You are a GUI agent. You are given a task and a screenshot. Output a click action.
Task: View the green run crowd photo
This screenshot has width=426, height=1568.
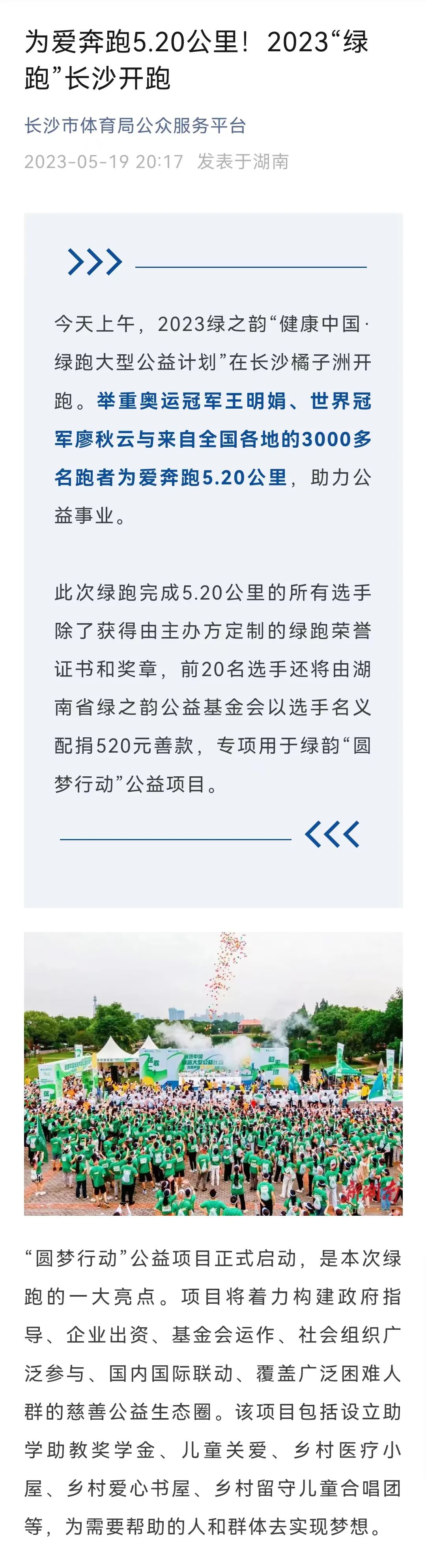213,1073
